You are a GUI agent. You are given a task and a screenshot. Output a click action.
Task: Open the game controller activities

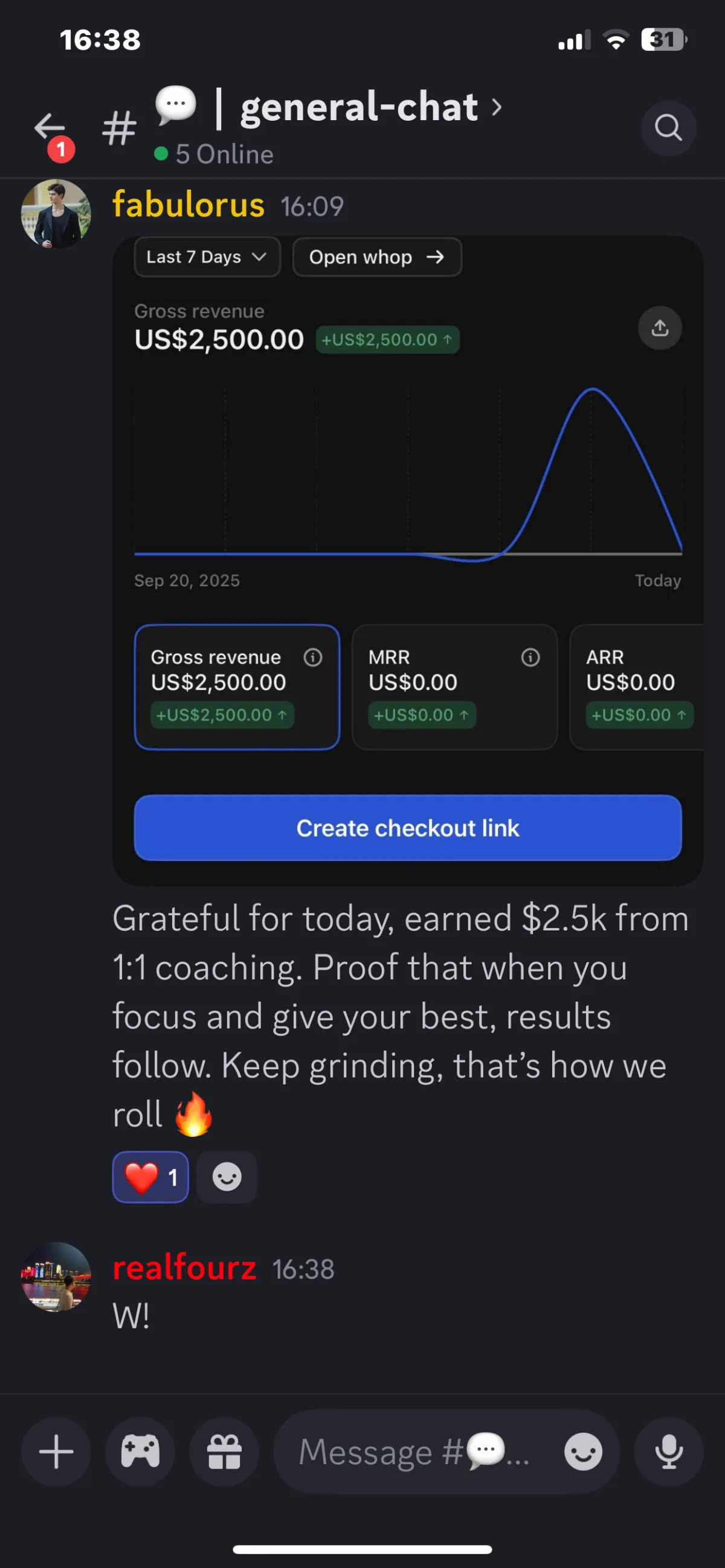pyautogui.click(x=140, y=1451)
